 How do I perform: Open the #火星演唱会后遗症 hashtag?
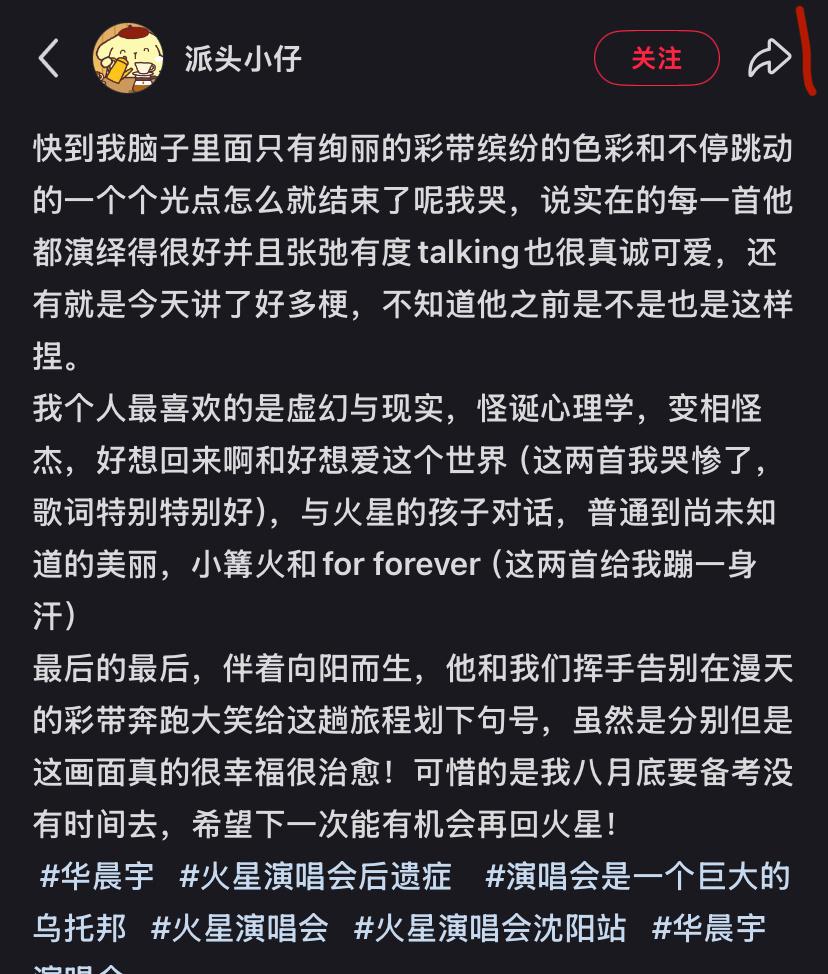(x=315, y=877)
